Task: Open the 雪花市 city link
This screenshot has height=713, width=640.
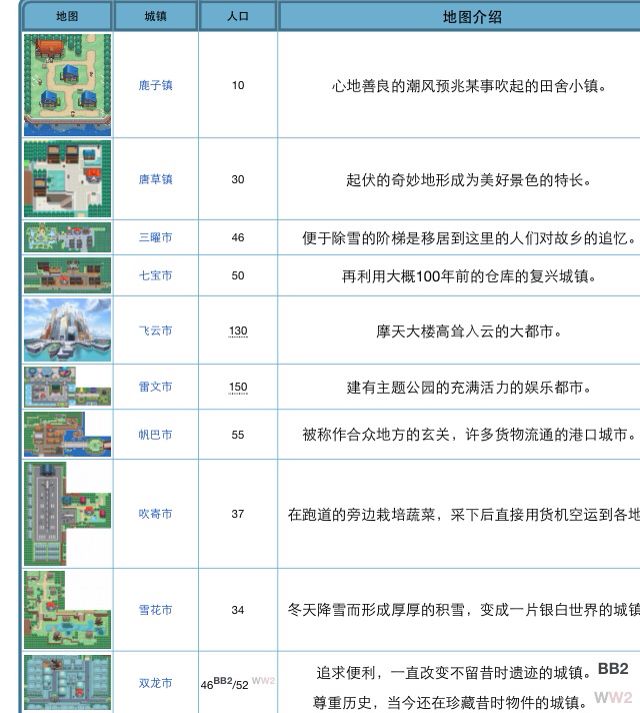Action: tap(155, 610)
